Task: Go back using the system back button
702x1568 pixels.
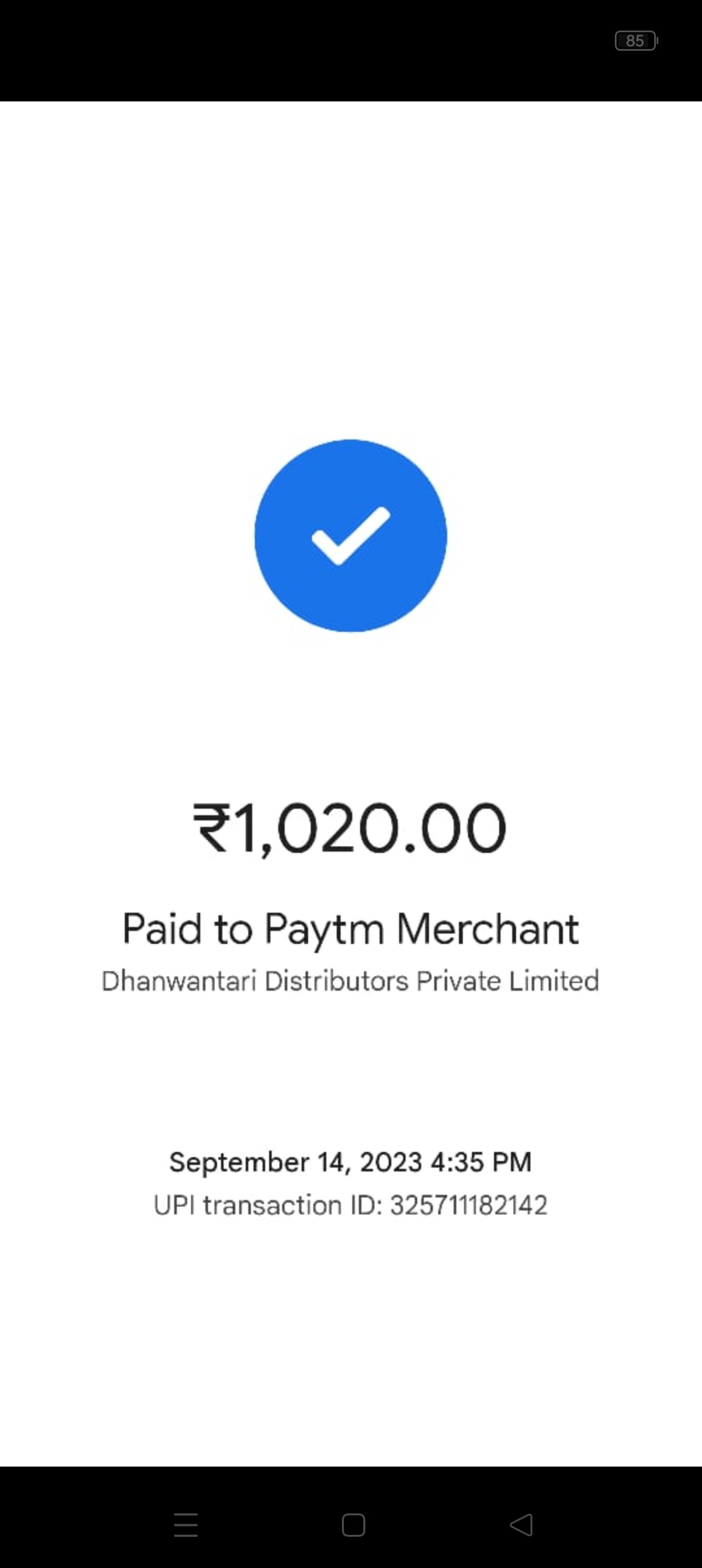Action: [521, 1524]
